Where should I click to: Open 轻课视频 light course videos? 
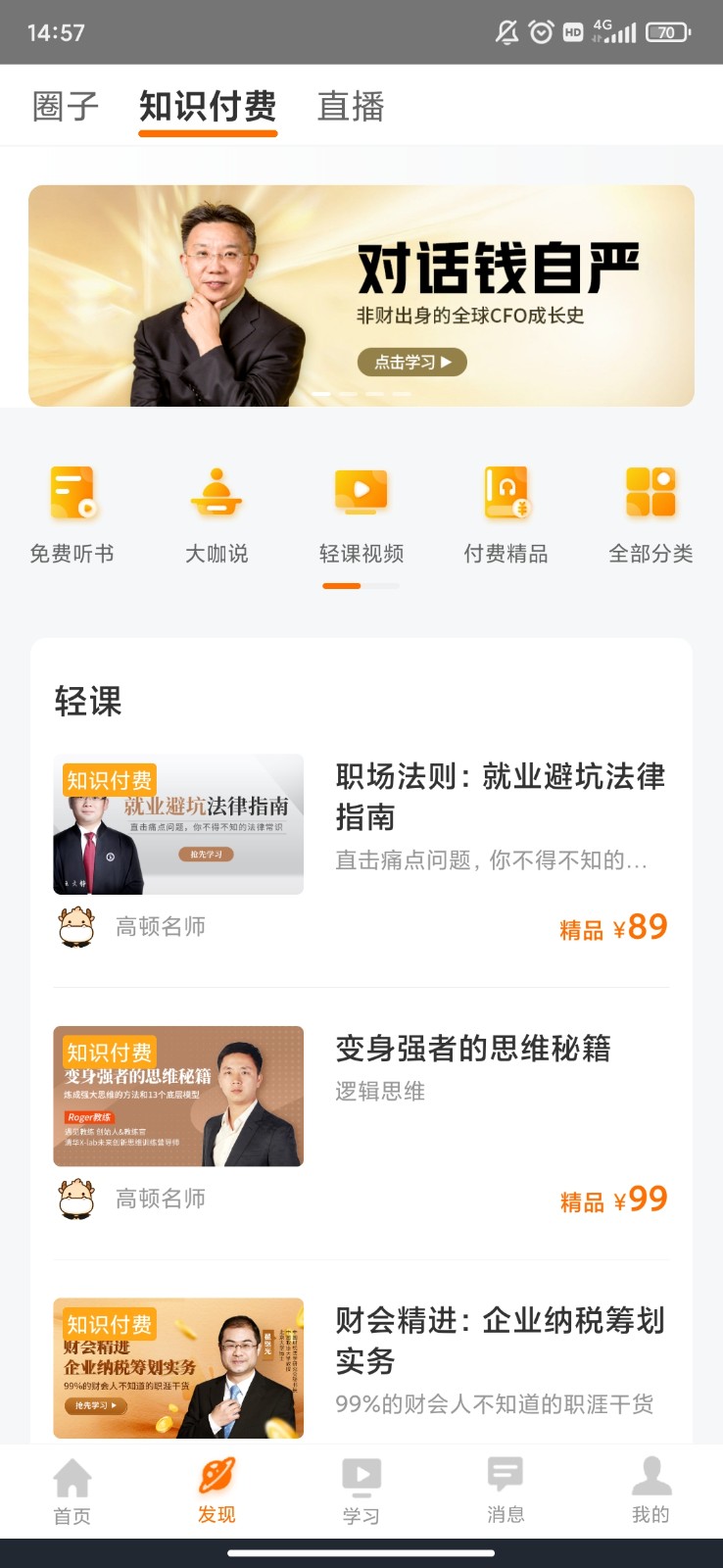tap(361, 510)
